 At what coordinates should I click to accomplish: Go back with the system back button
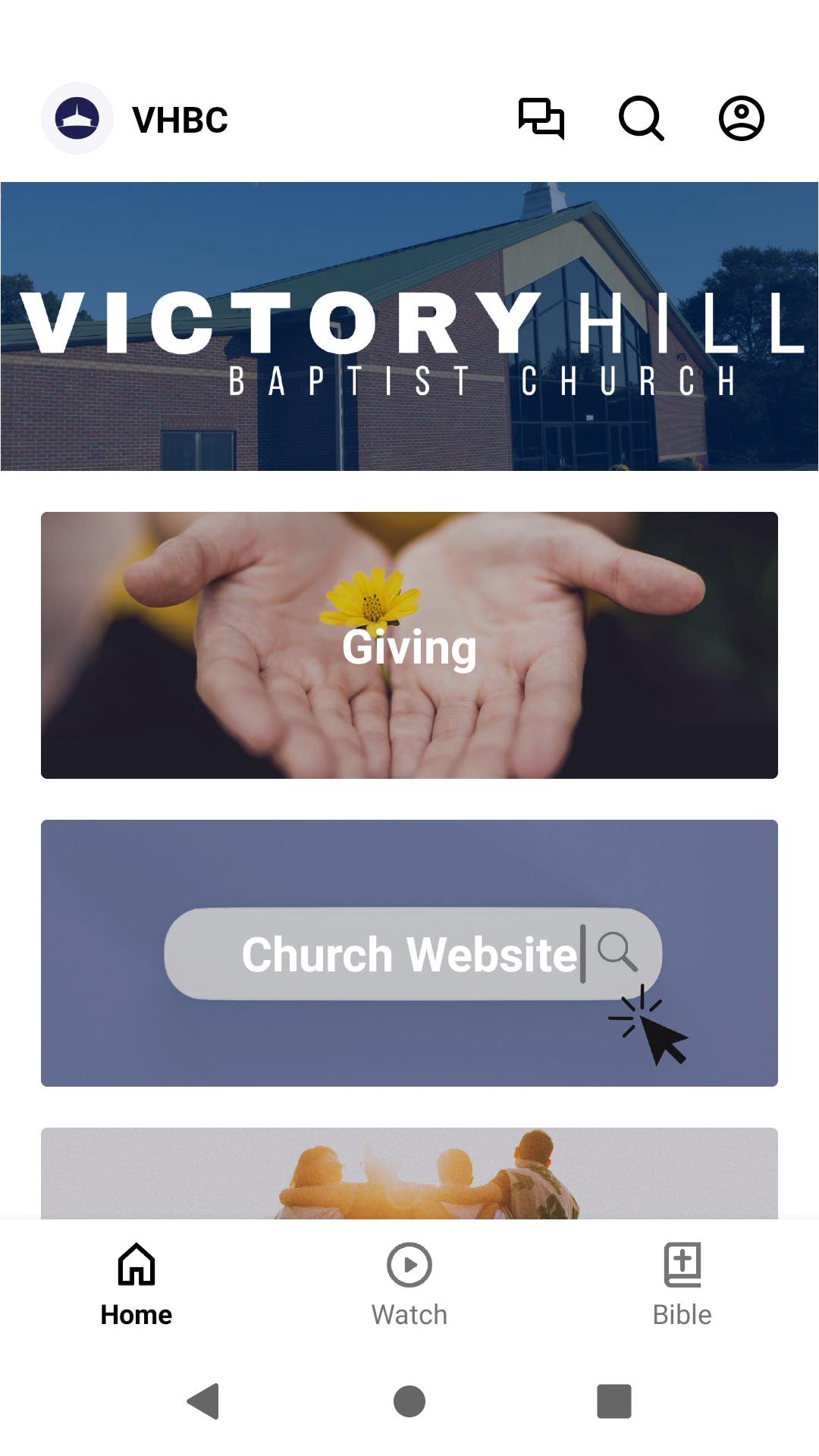(x=203, y=1401)
